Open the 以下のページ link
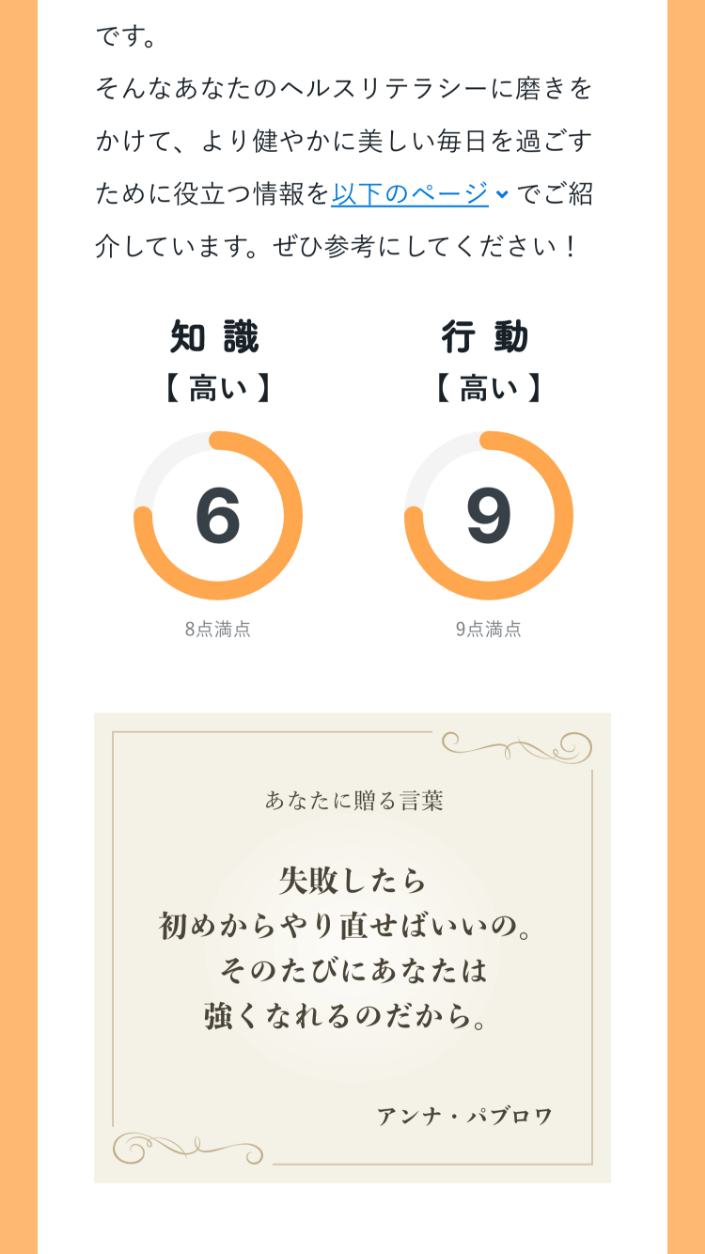Screen dimensions: 705x1254 pos(410,193)
